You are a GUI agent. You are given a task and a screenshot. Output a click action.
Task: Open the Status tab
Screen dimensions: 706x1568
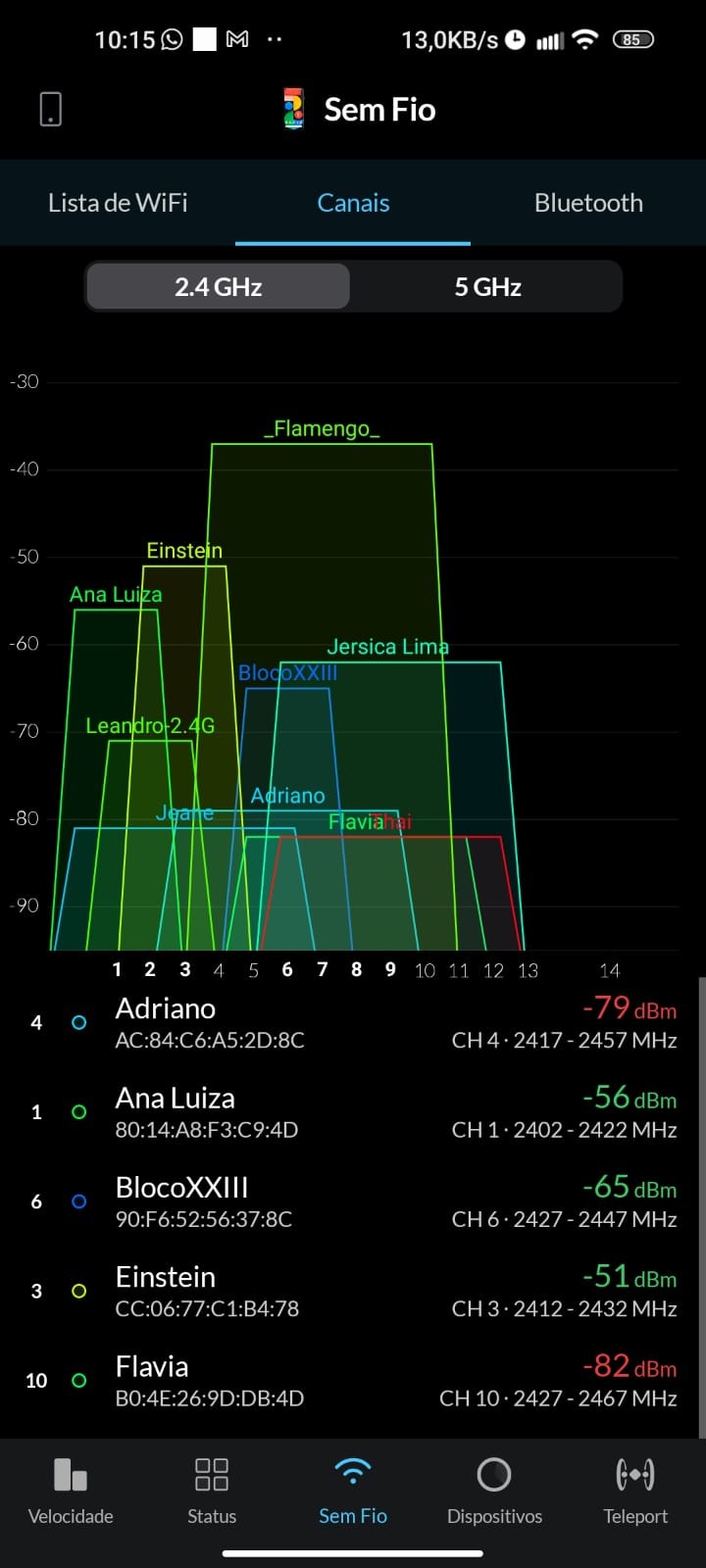coord(212,1492)
